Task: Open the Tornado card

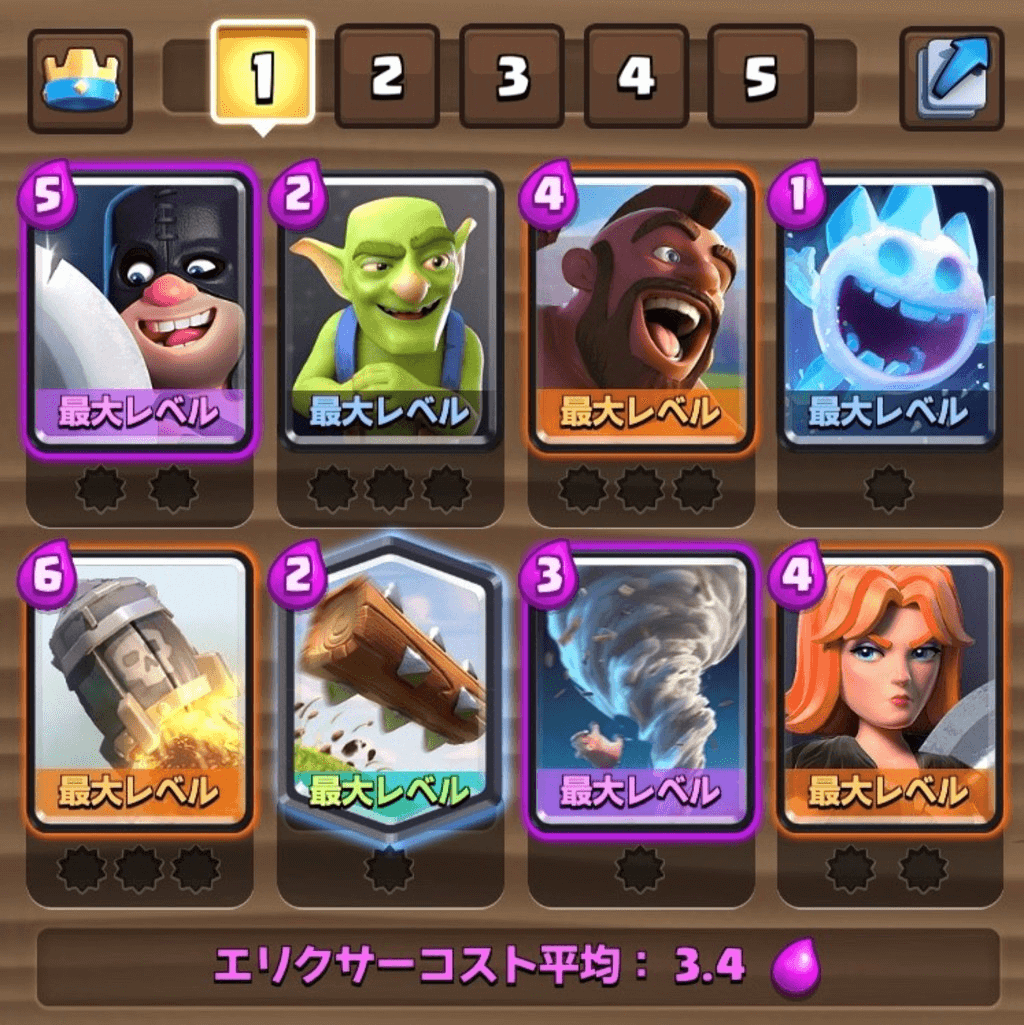Action: pyautogui.click(x=640, y=690)
